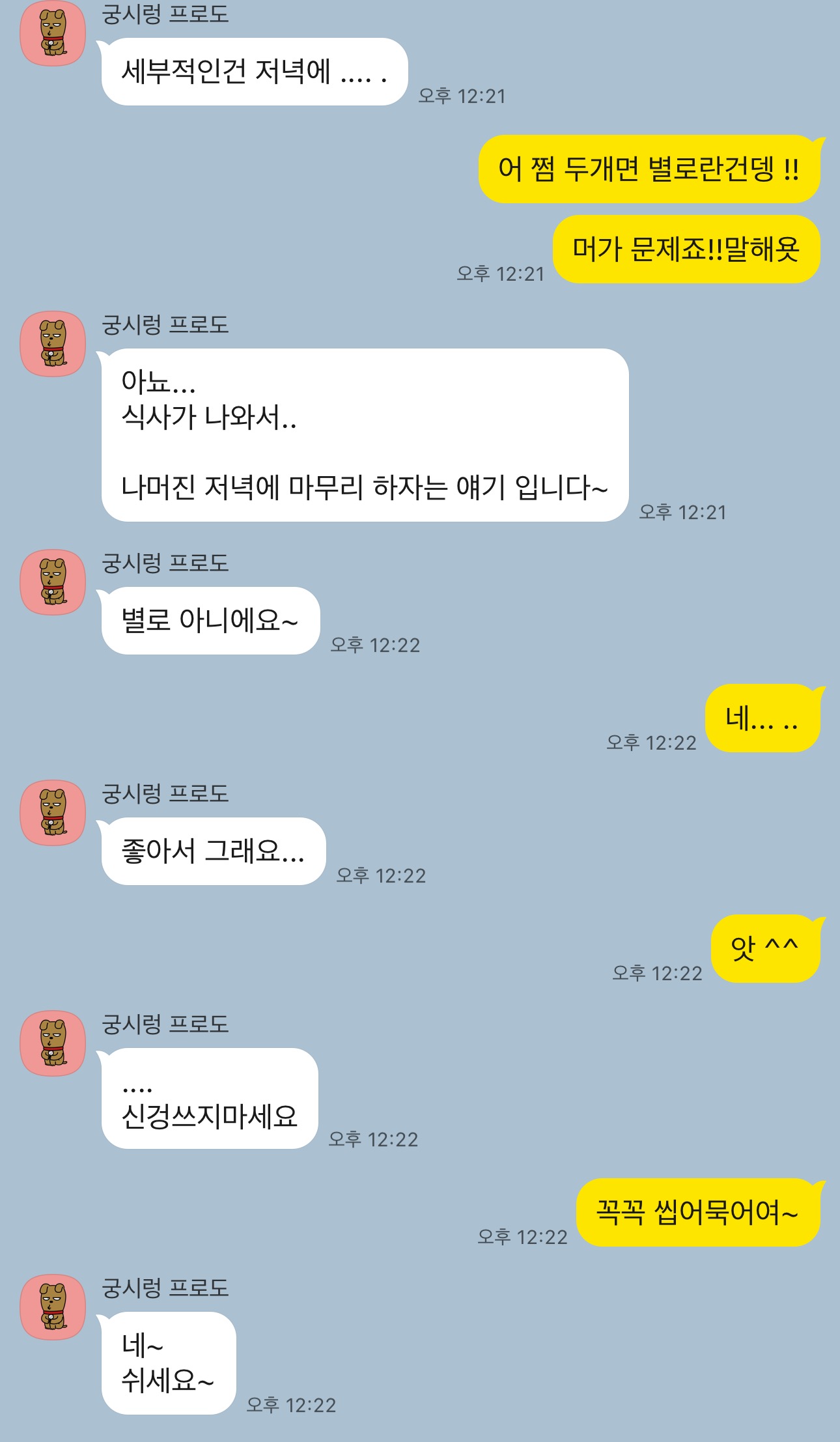Open profile avatar beside '세부적인건 저녁에' message
Viewport: 840px width, 1442px height.
pos(53,33)
